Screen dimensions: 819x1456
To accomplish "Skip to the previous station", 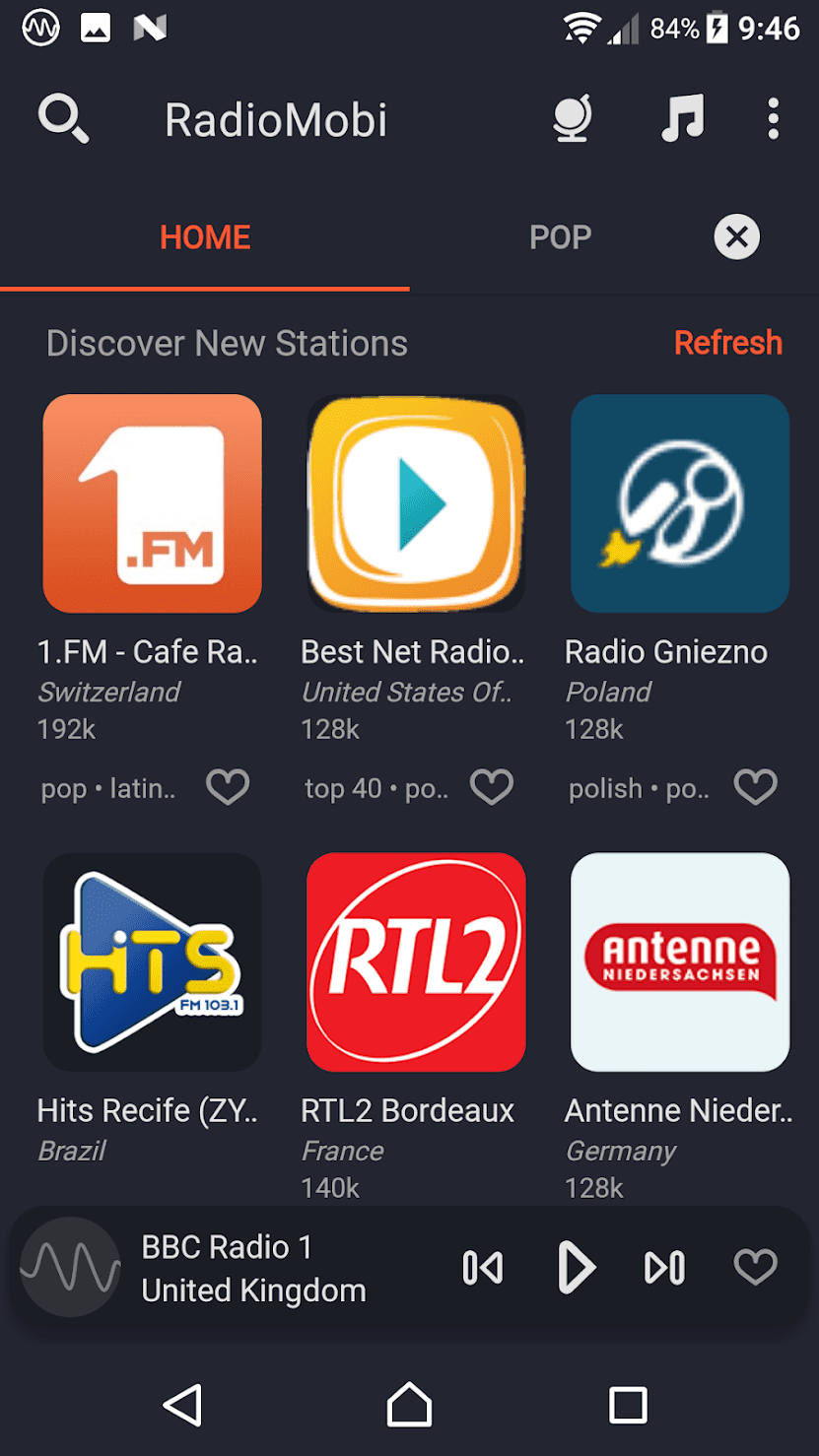I will pos(483,1268).
